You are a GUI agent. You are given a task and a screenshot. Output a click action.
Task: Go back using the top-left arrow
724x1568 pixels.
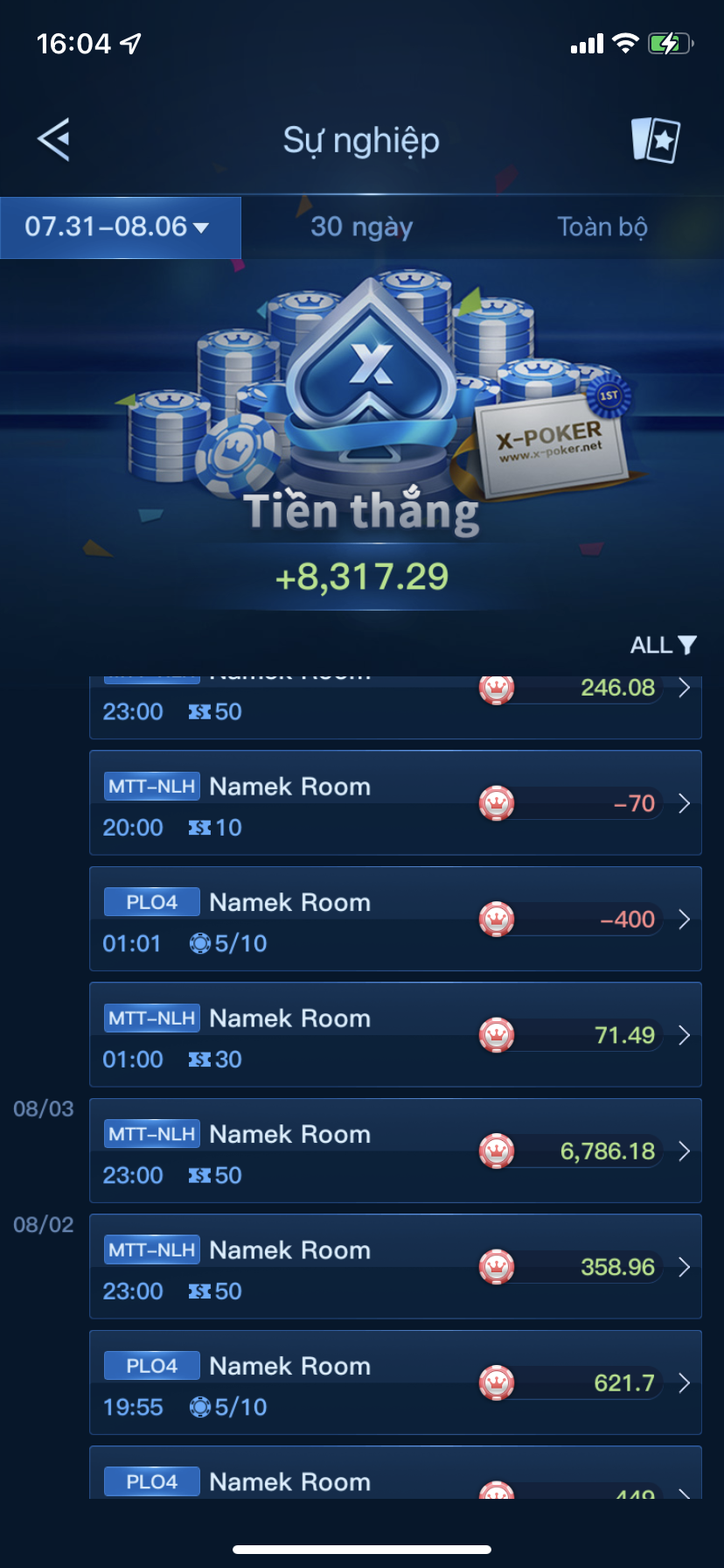coord(53,140)
